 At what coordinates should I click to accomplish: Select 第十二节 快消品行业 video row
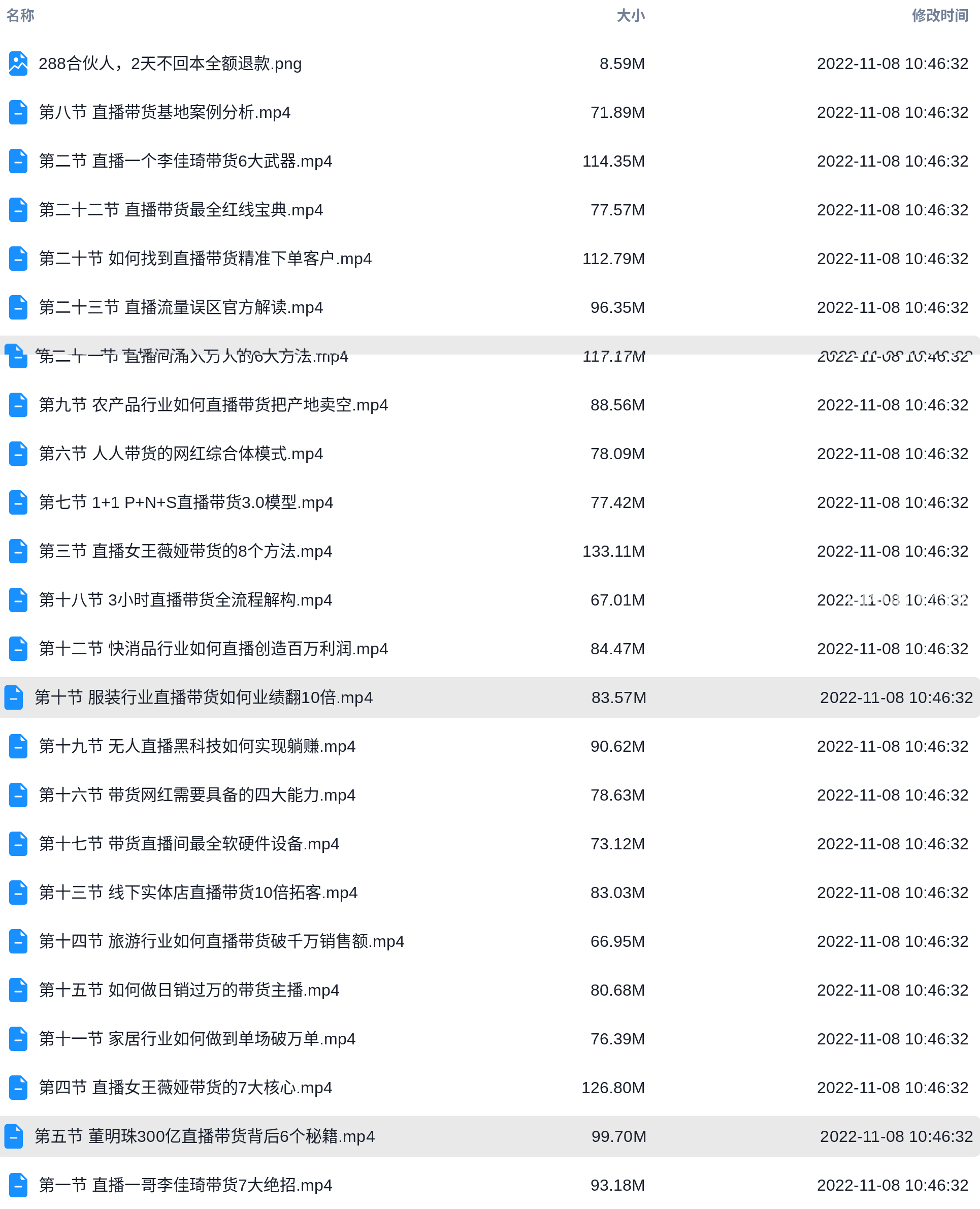[x=213, y=649]
